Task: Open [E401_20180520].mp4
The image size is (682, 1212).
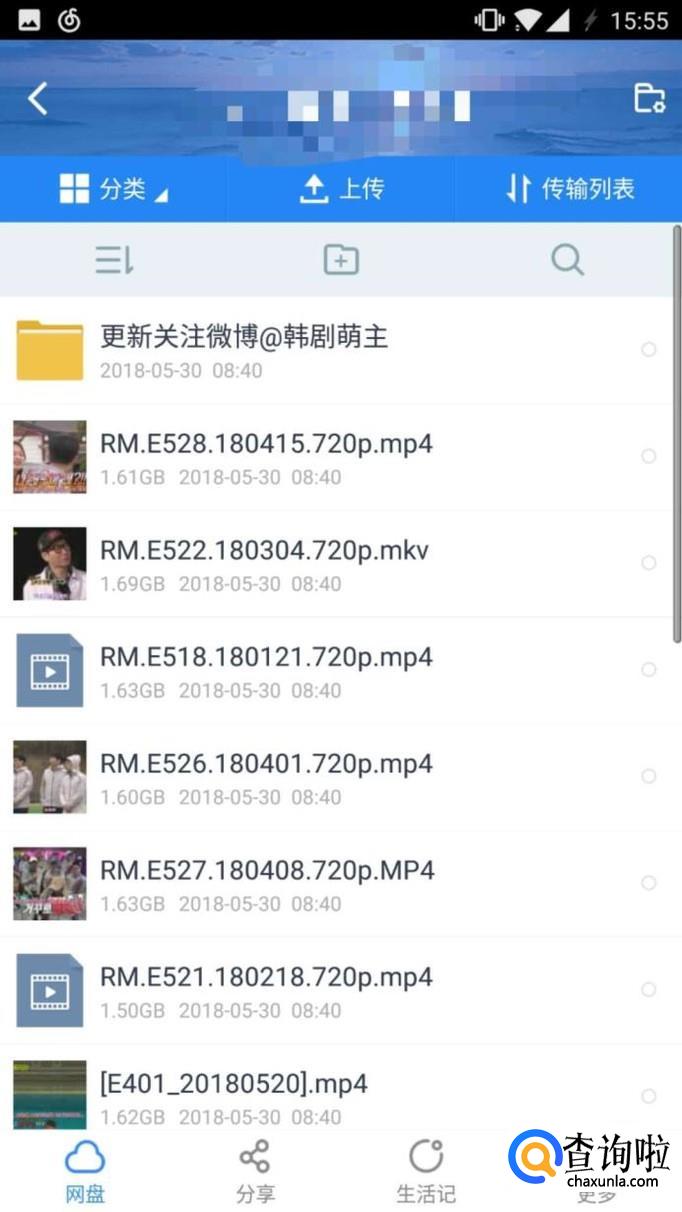Action: [x=234, y=1084]
